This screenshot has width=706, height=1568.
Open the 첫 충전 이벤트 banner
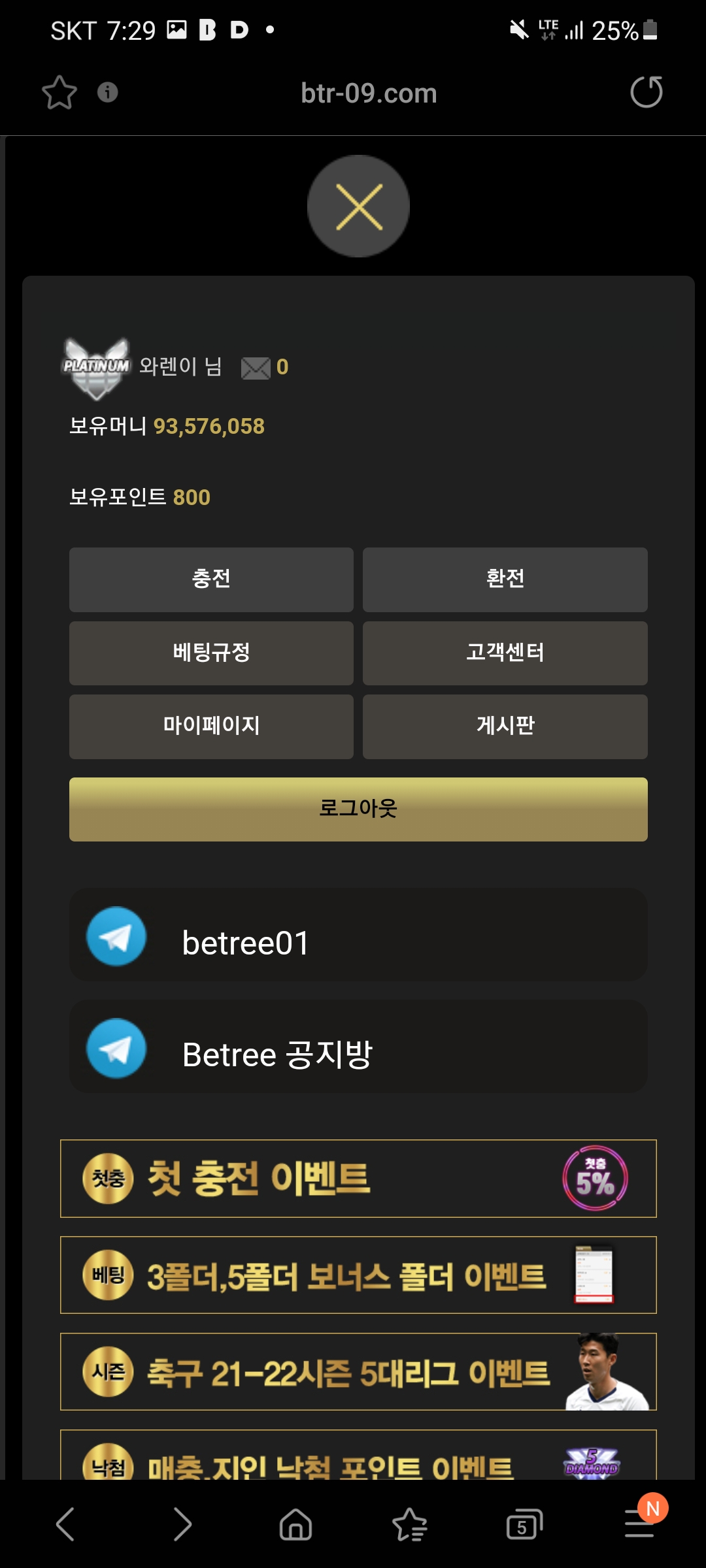[x=358, y=1179]
